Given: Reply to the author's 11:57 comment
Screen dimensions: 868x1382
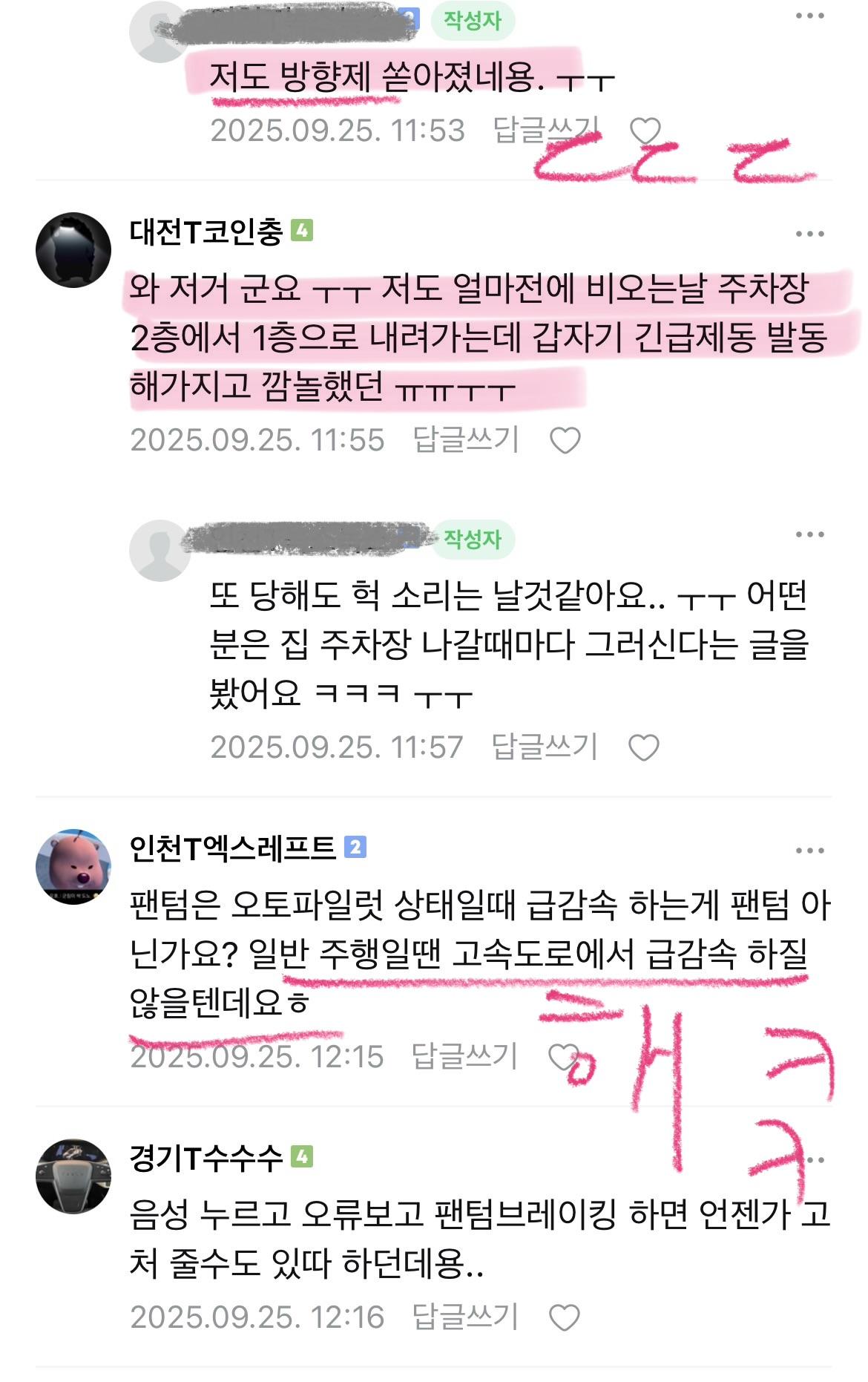Looking at the screenshot, I should [x=545, y=747].
